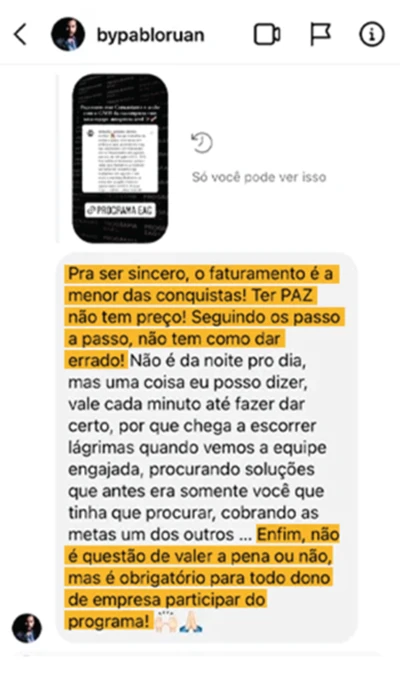
Task: Open the conversation info details
Action: click(372, 34)
